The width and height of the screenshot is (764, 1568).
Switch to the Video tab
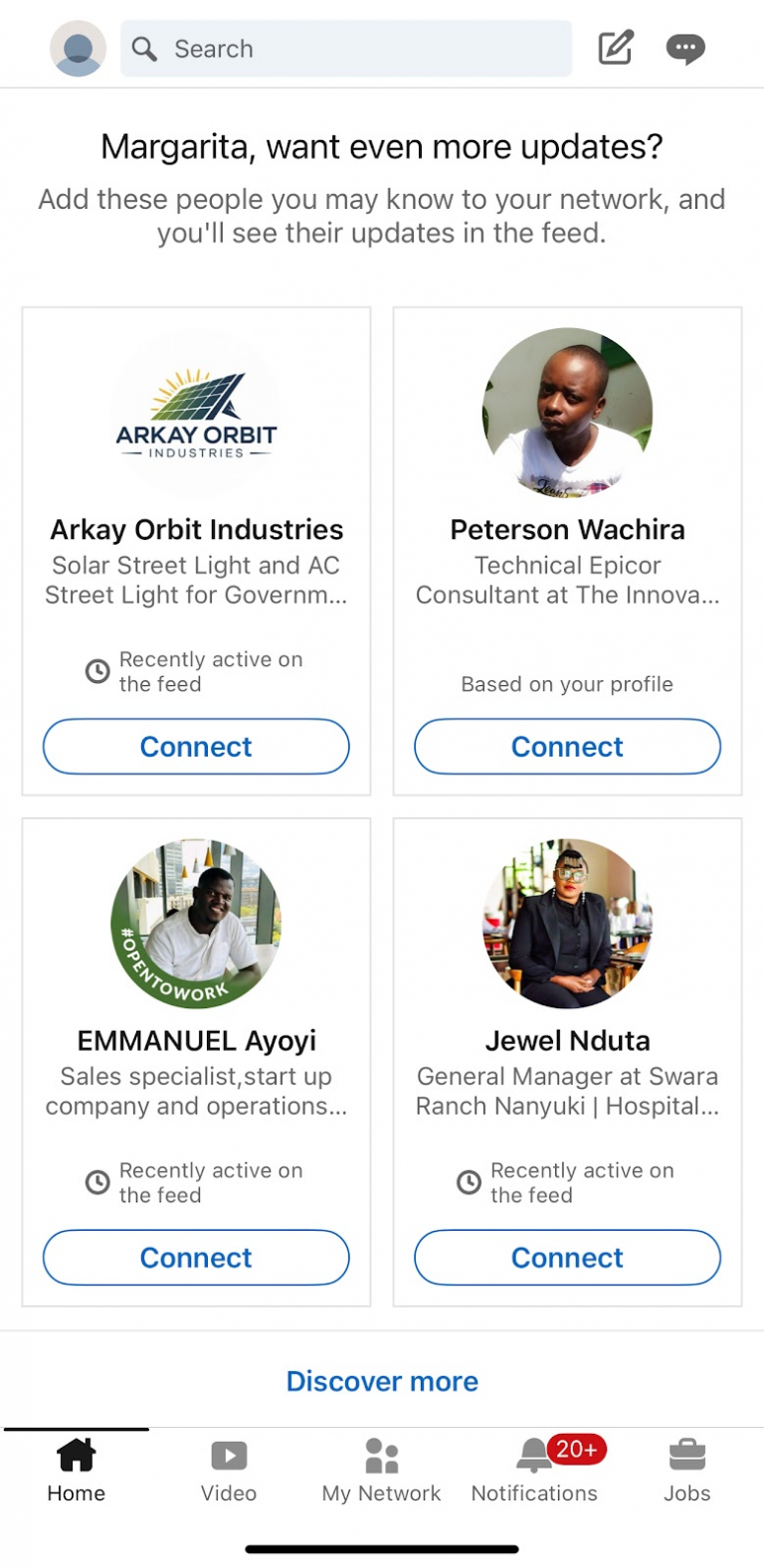(x=229, y=1472)
